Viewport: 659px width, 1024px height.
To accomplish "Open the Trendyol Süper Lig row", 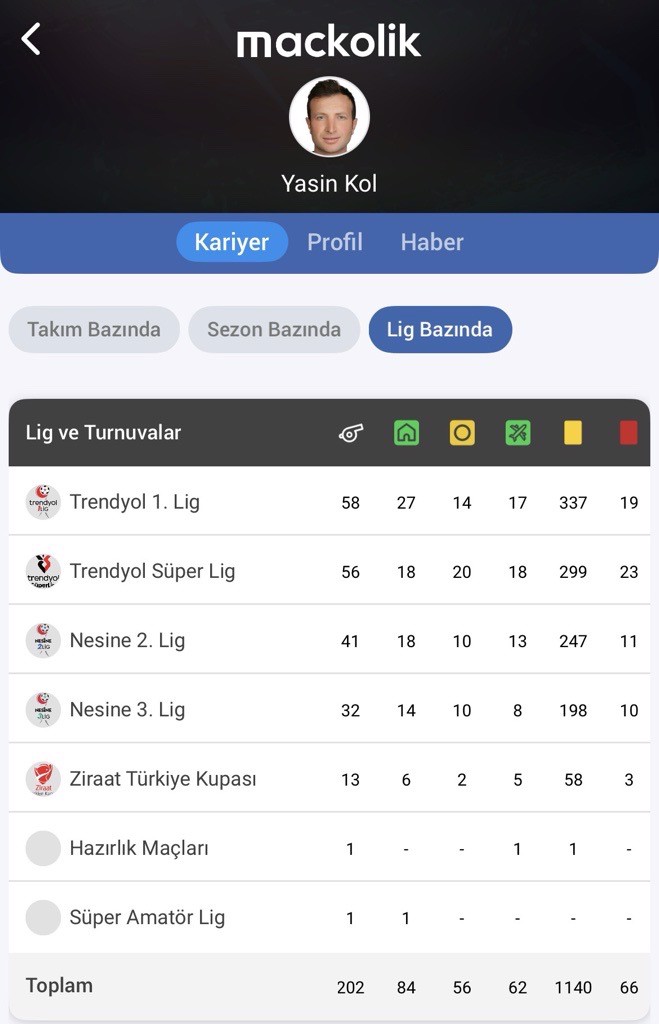I will 152,571.
